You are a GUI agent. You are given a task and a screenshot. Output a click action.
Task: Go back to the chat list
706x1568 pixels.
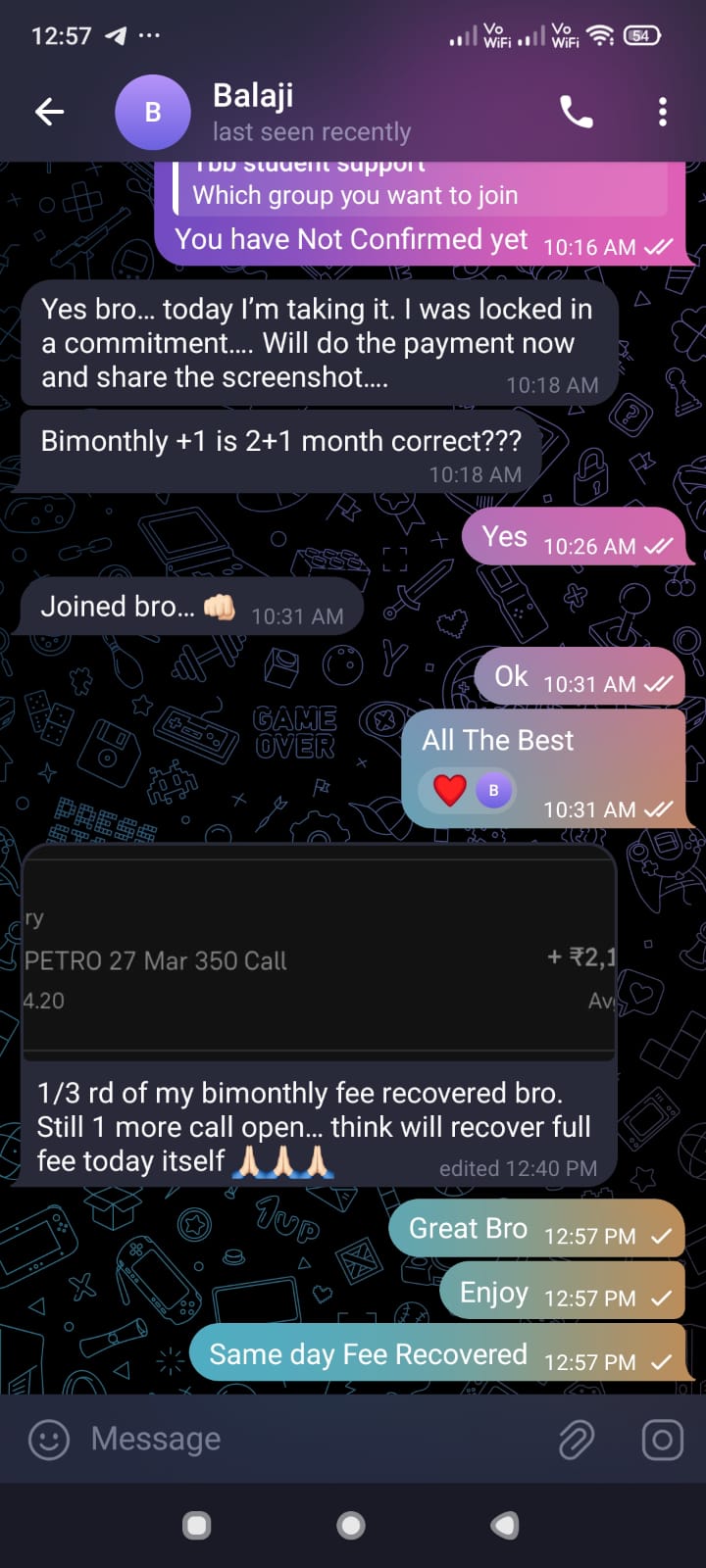[x=49, y=113]
